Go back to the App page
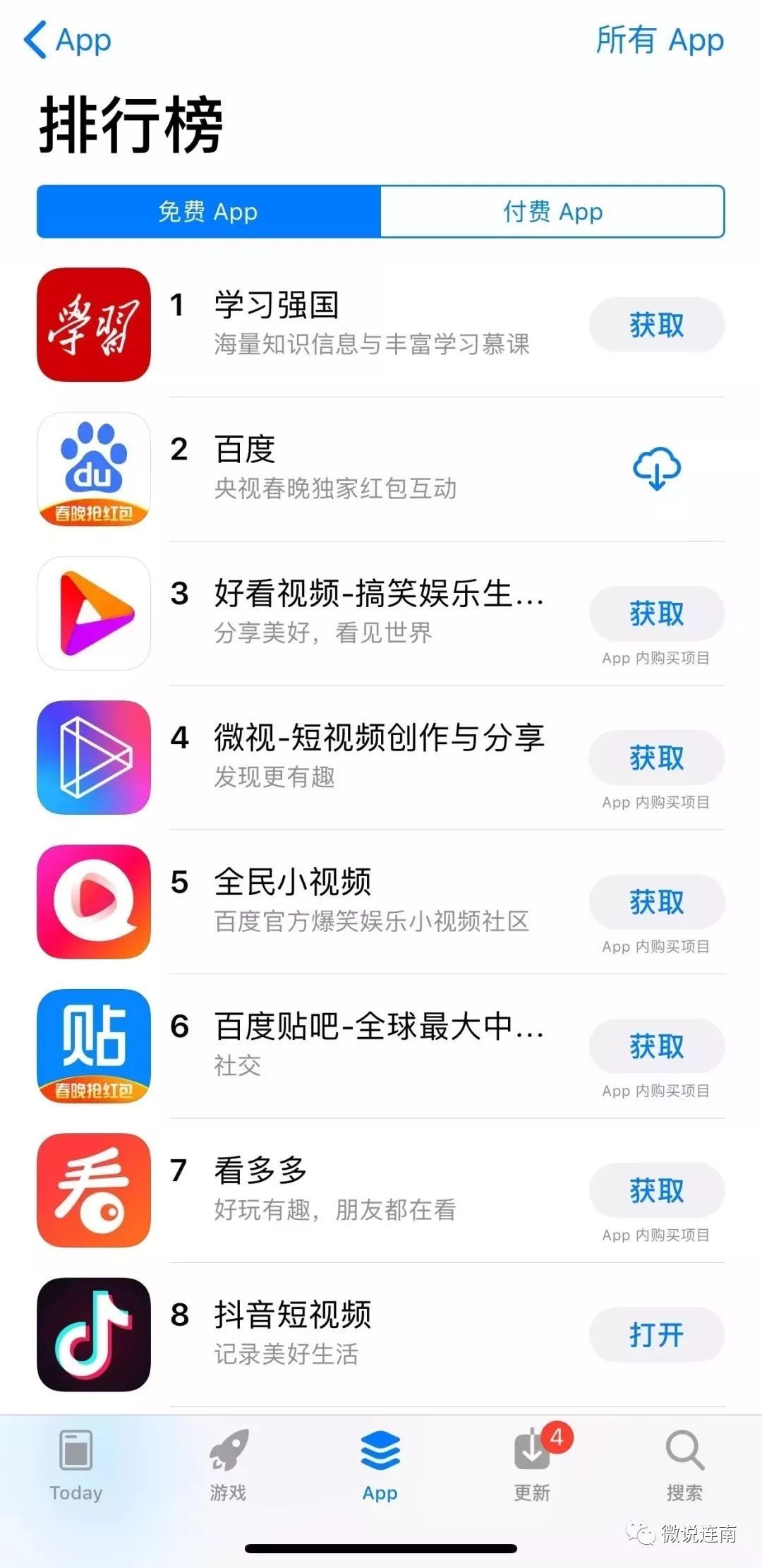Screen dimensions: 762x1568 [68, 40]
